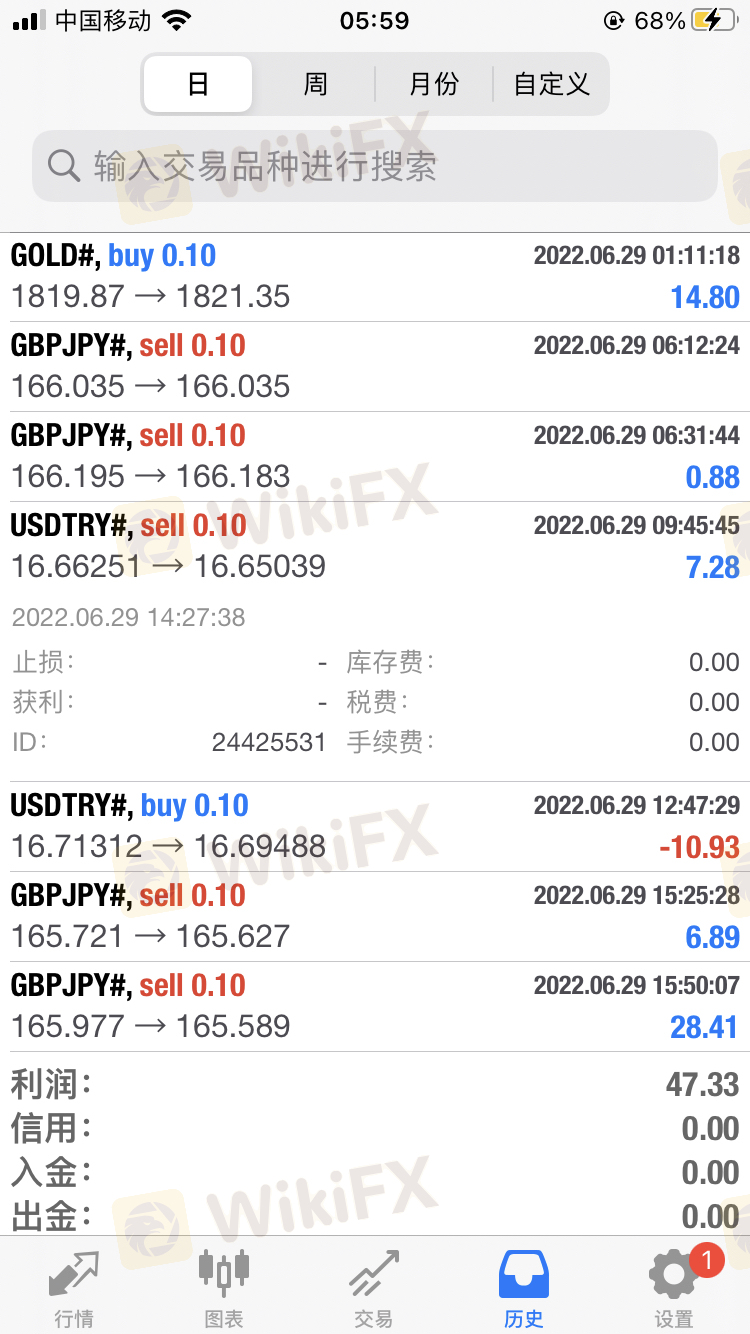Screen dimensions: 750x1334
Task: Go to the 行情 quotes tab
Action: coord(75,1287)
